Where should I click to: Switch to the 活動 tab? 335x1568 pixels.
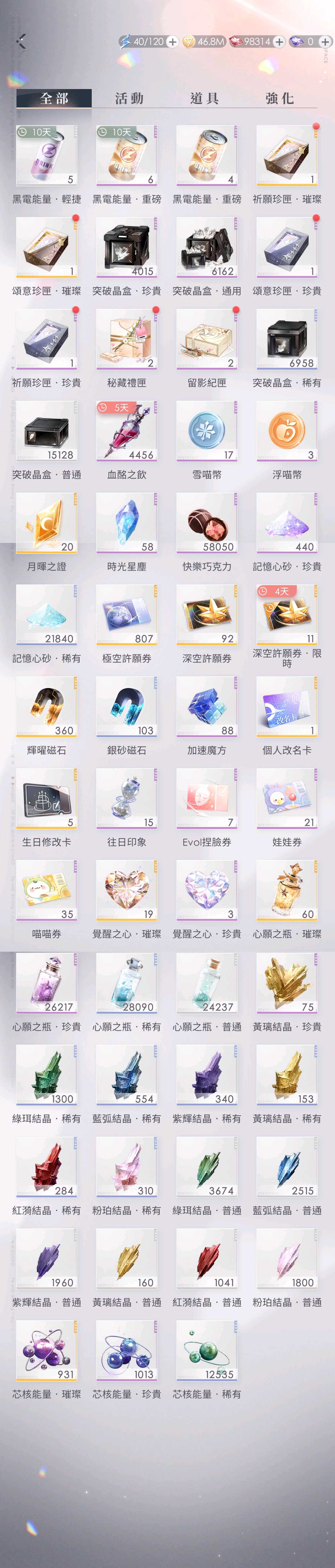tap(129, 98)
